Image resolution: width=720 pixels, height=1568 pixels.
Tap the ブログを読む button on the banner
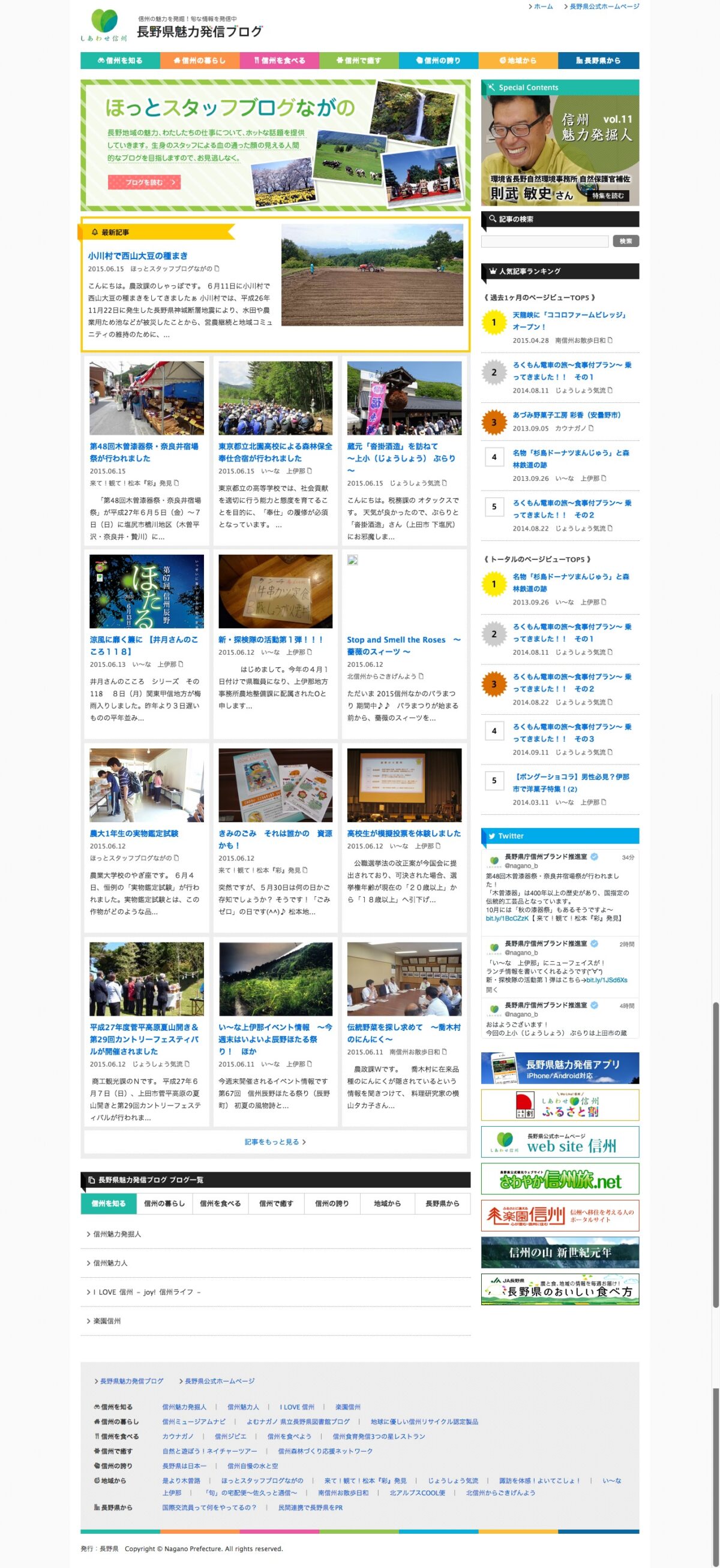coord(145,182)
